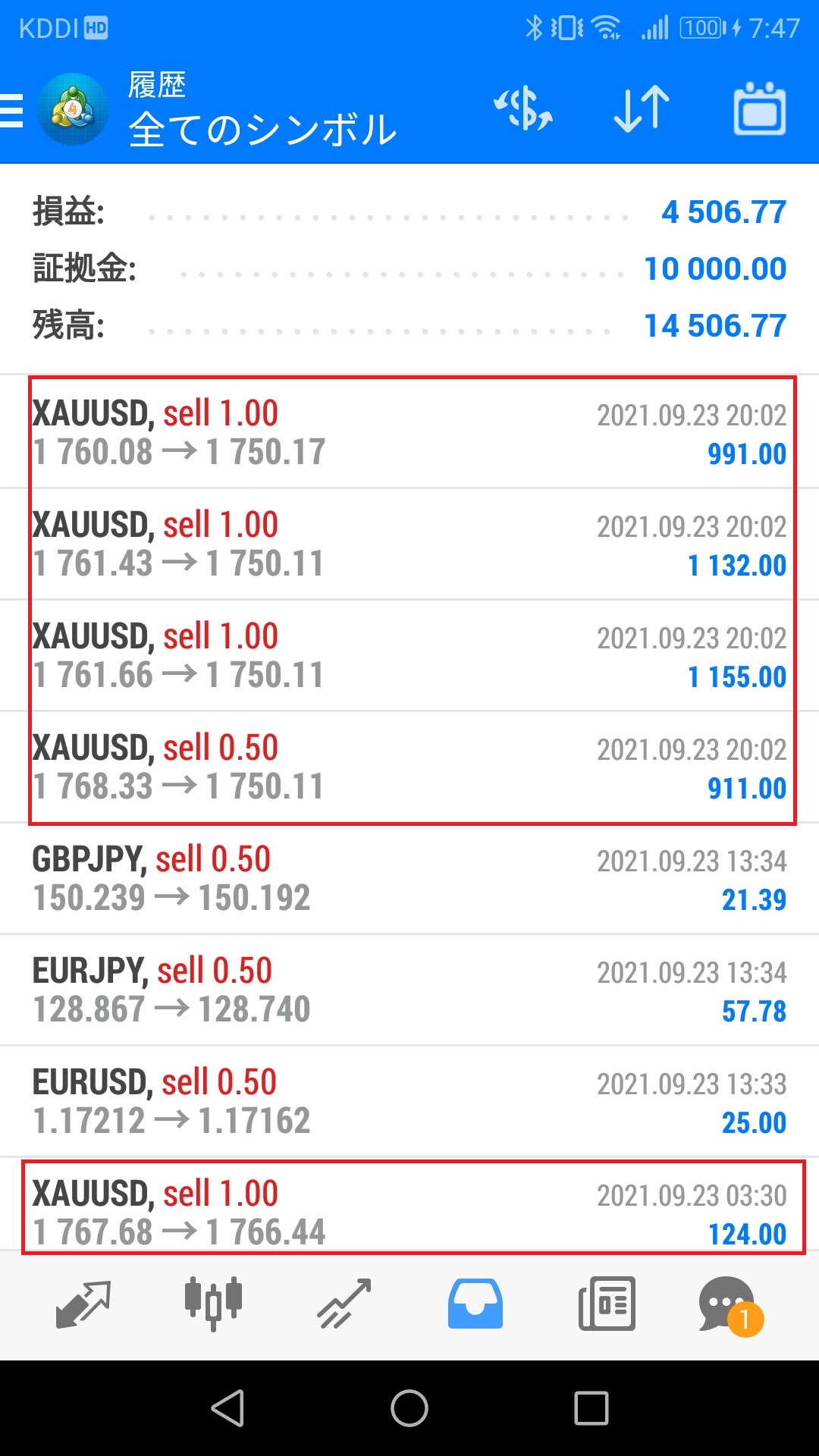The height and width of the screenshot is (1456, 819).
Task: Open the calendar date range picker
Action: pyautogui.click(x=759, y=110)
